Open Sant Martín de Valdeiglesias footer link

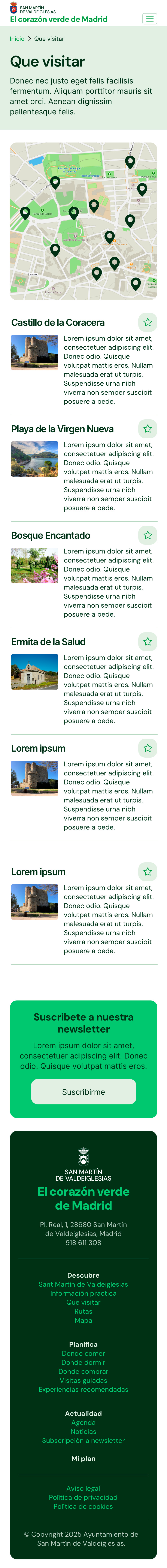coord(83,1284)
